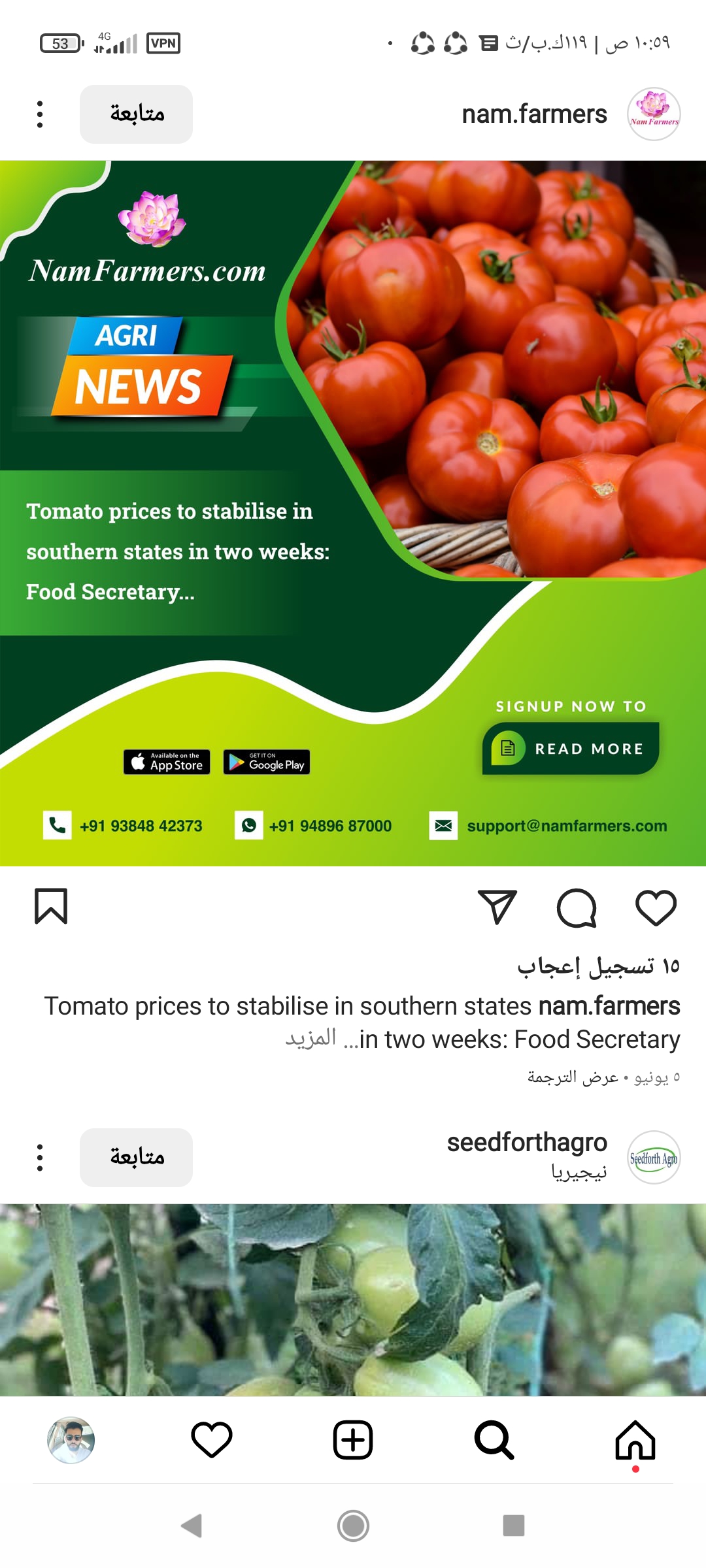Share the nam.farmers post via send icon
This screenshot has height=1568, width=706.
coord(497,907)
